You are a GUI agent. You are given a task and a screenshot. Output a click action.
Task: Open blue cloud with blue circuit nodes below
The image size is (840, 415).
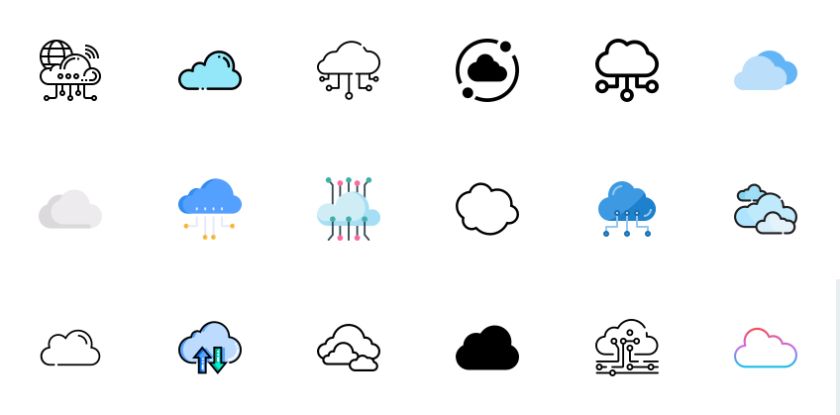[x=626, y=208]
